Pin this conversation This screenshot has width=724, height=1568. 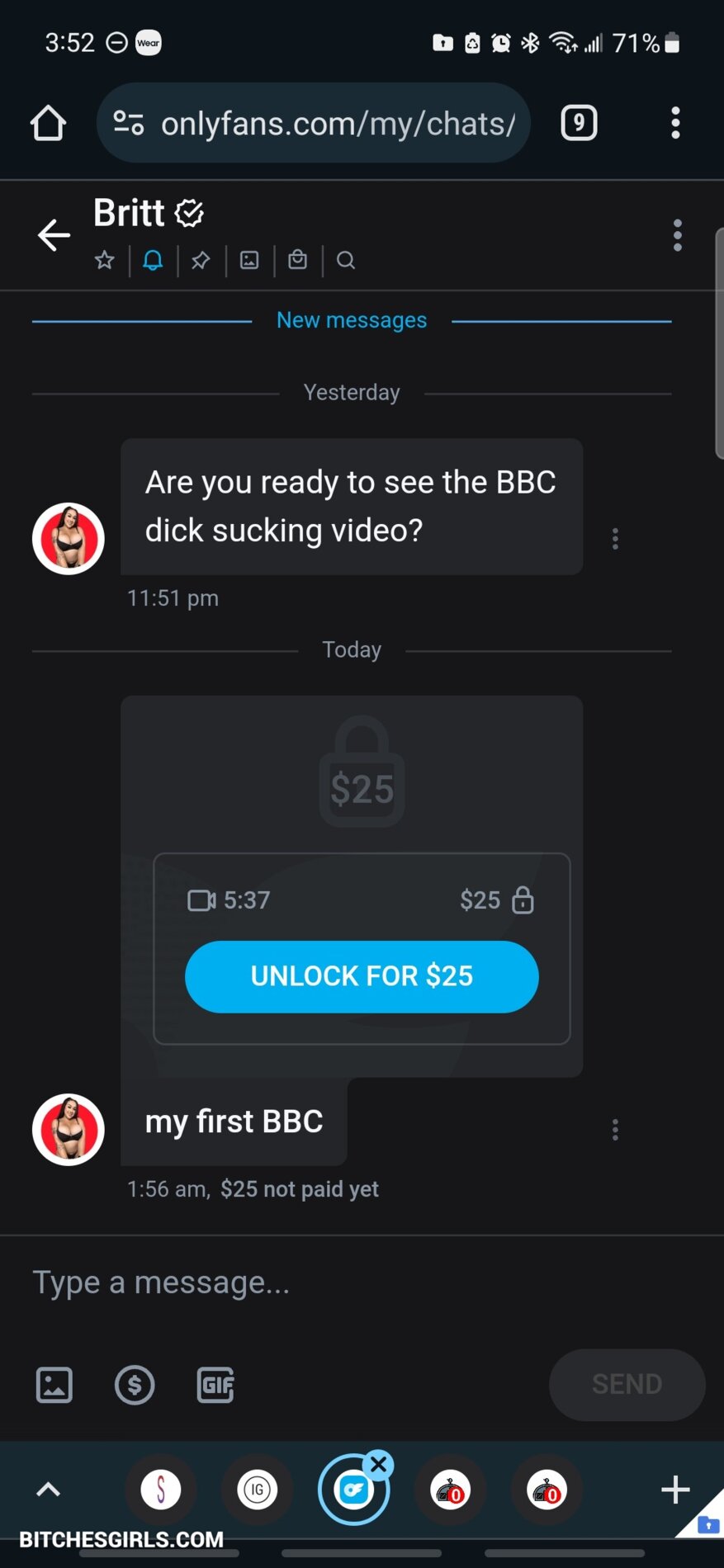point(201,261)
